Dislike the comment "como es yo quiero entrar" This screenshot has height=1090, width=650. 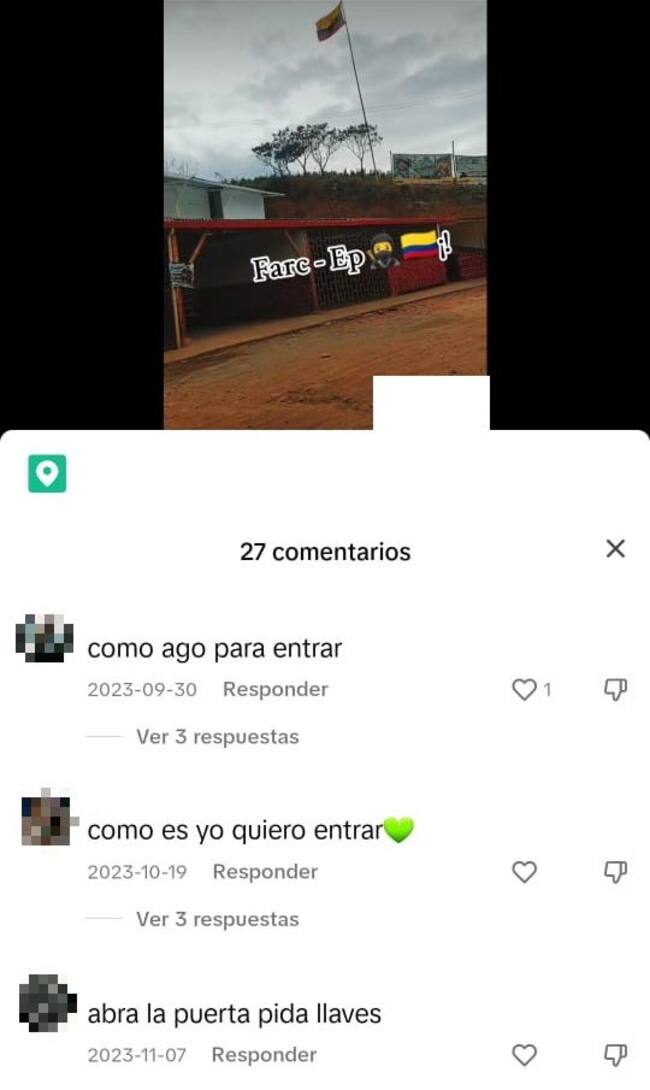616,872
